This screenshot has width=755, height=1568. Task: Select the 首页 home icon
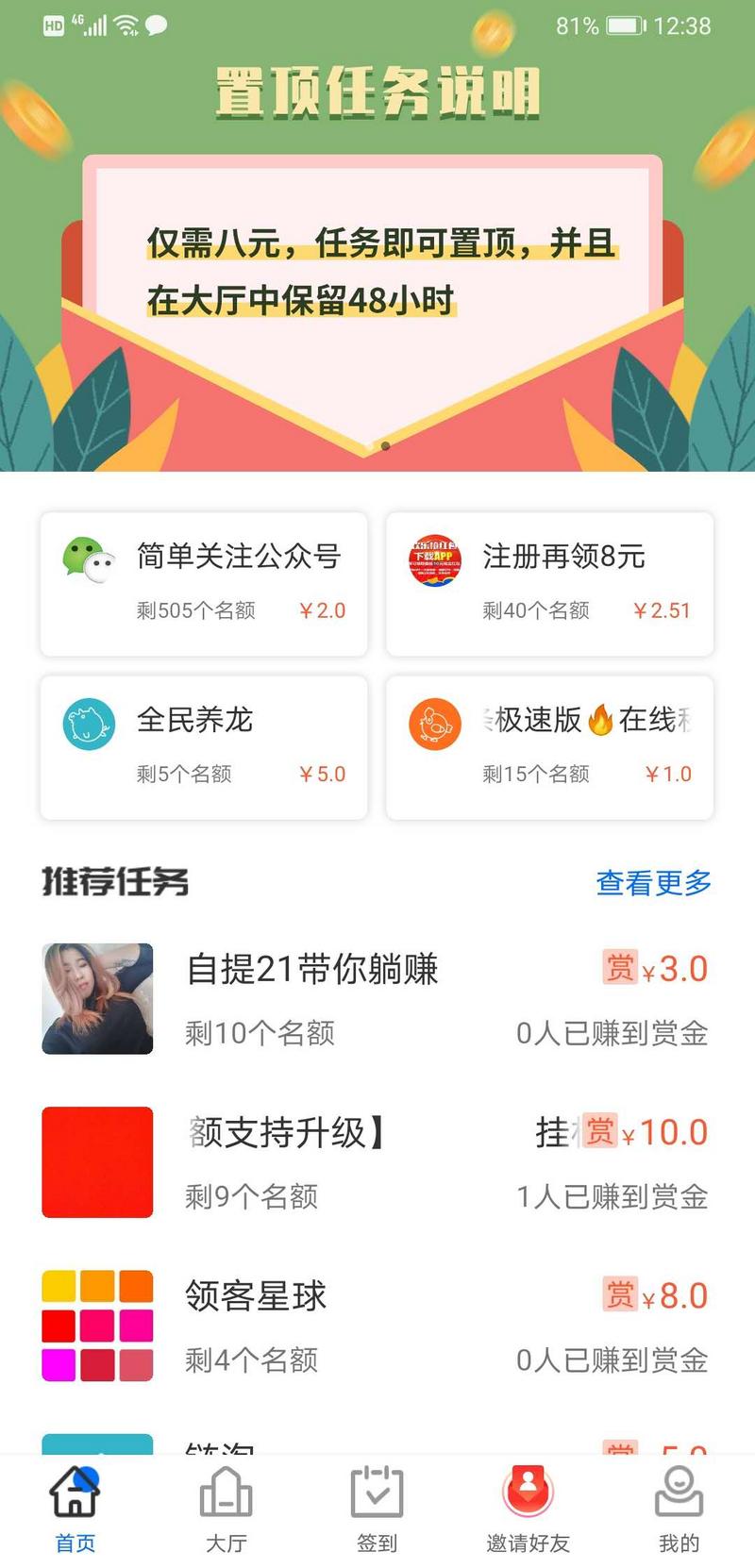75,1497
